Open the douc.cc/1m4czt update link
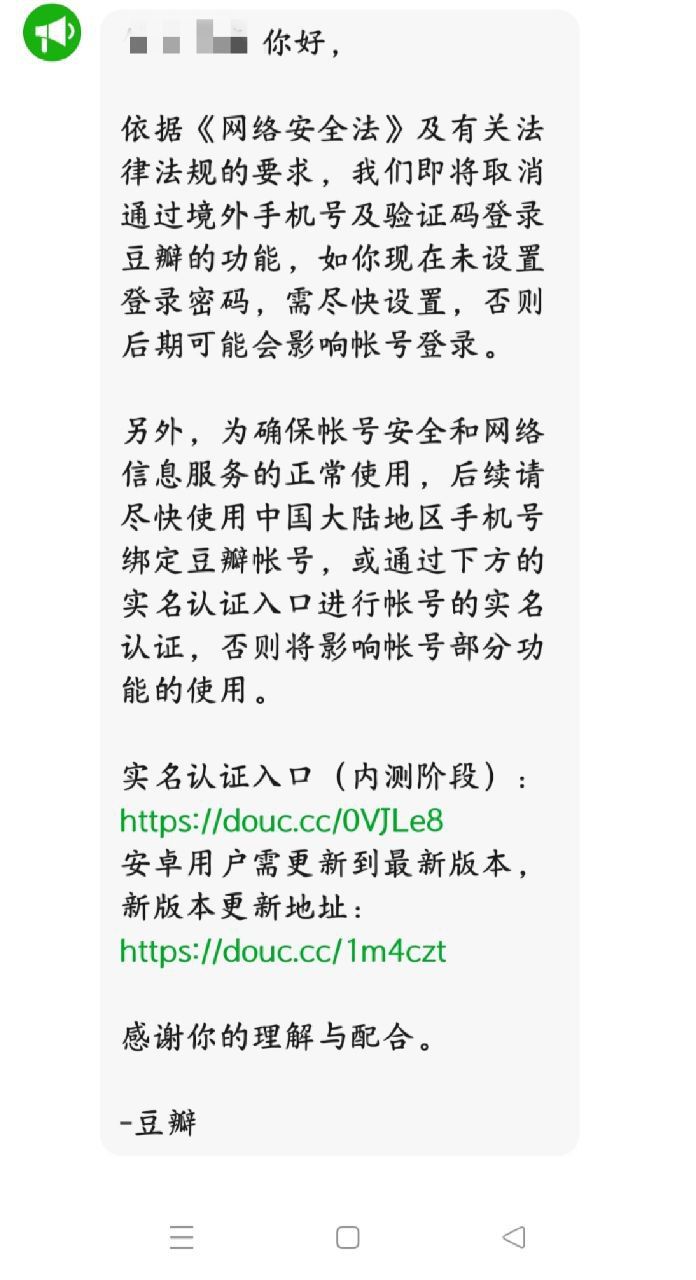This screenshot has height=1280, width=696. pyautogui.click(x=283, y=950)
